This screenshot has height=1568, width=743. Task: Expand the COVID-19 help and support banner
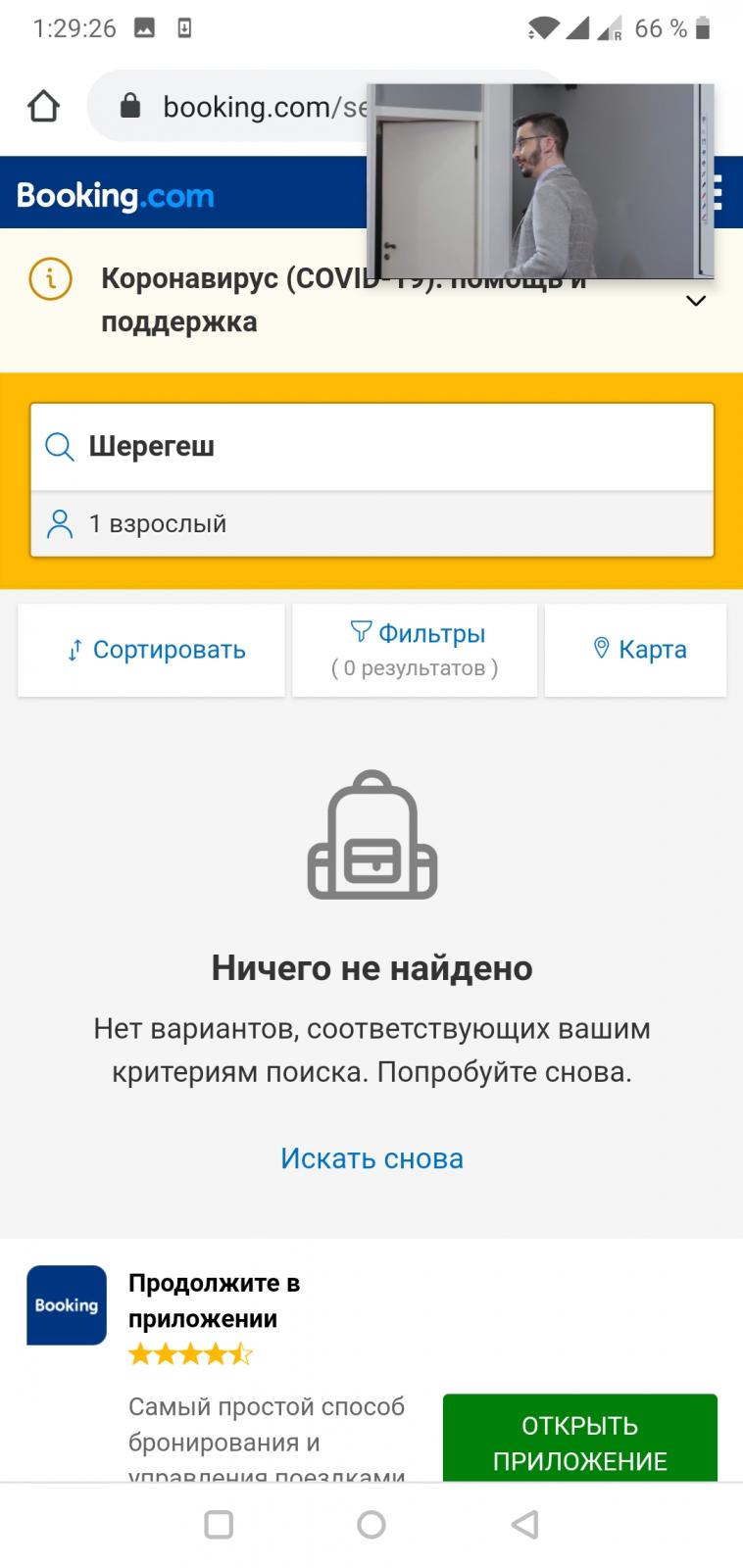coord(696,301)
